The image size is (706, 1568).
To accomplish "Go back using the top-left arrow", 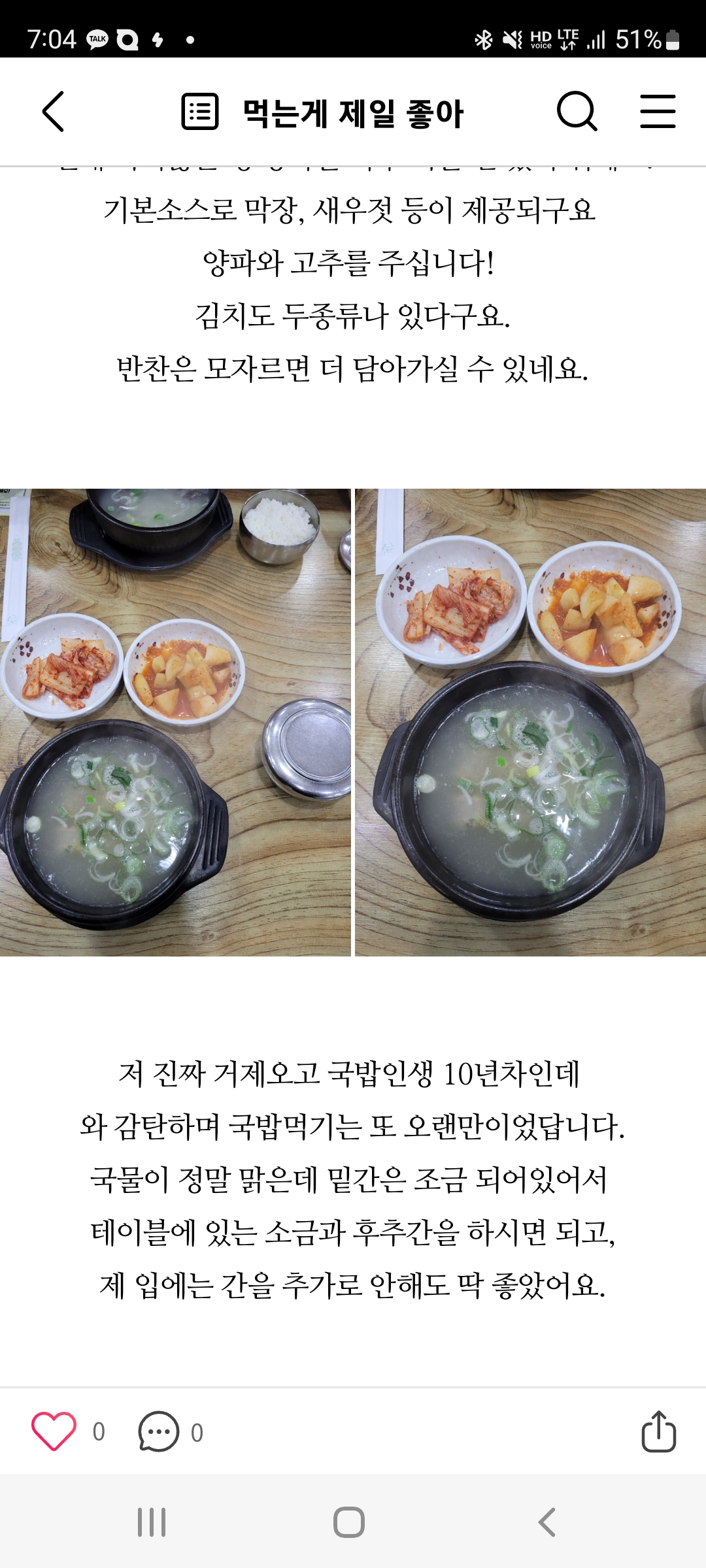I will [x=53, y=111].
